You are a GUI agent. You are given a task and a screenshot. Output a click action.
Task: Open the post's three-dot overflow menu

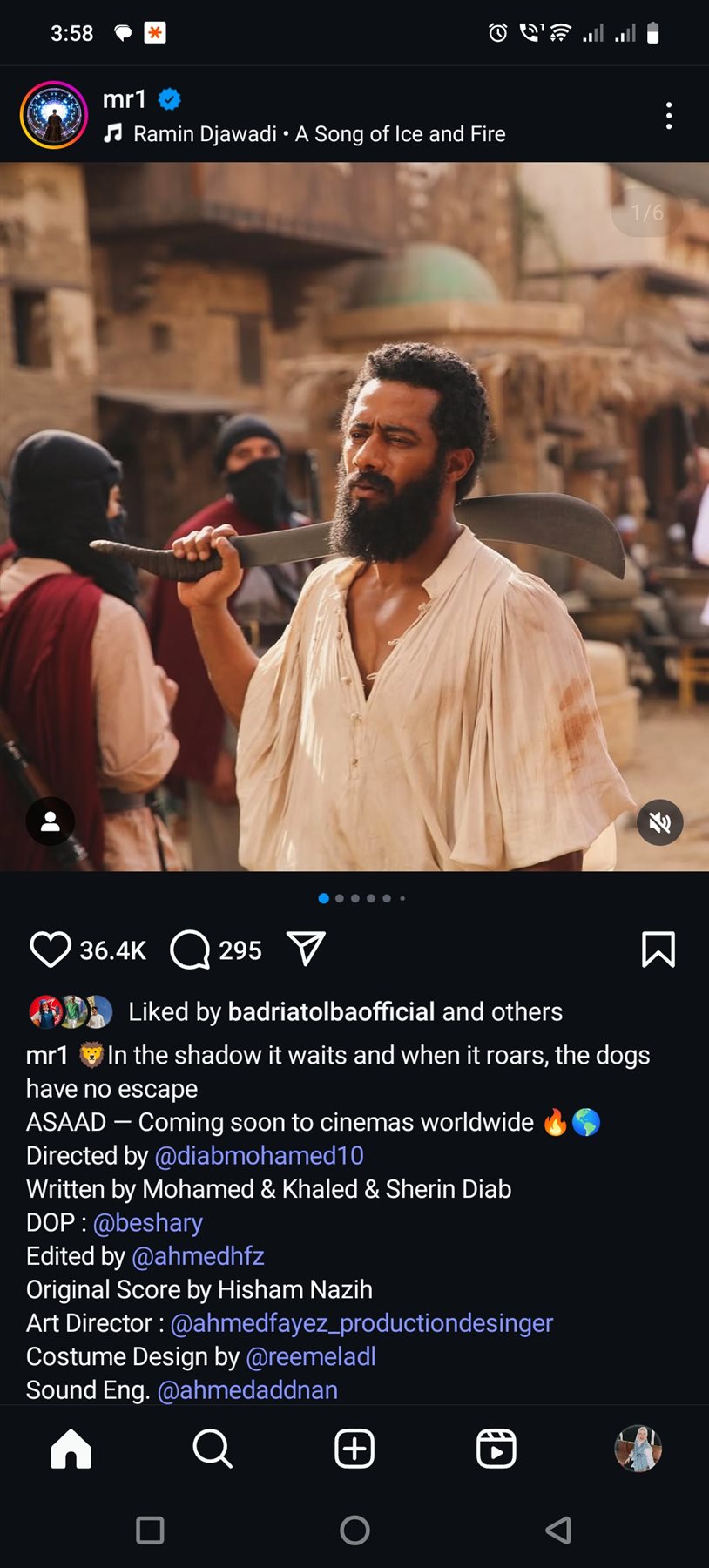point(668,116)
